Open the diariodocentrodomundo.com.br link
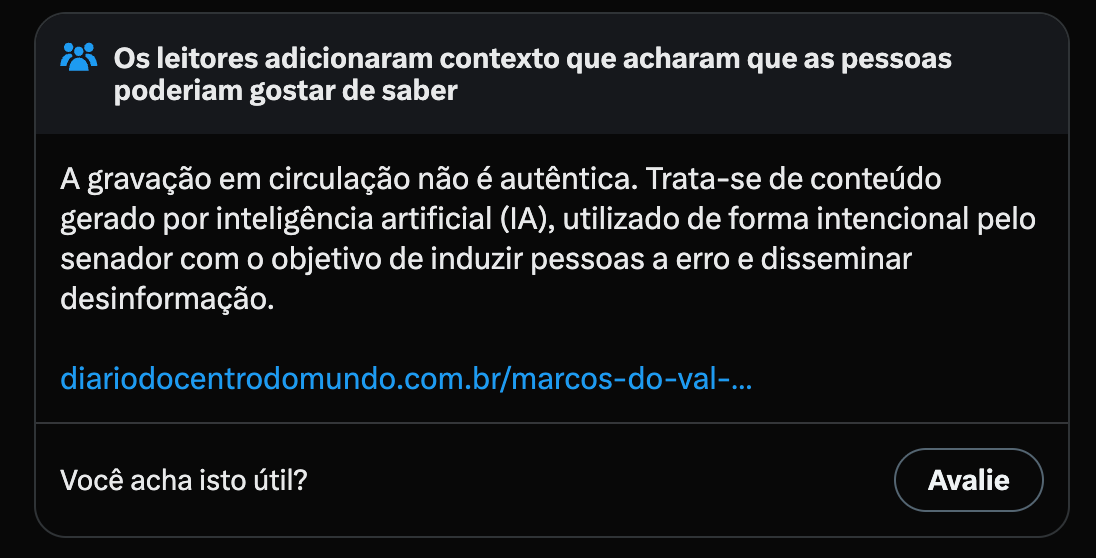This screenshot has width=1096, height=558. (406, 381)
